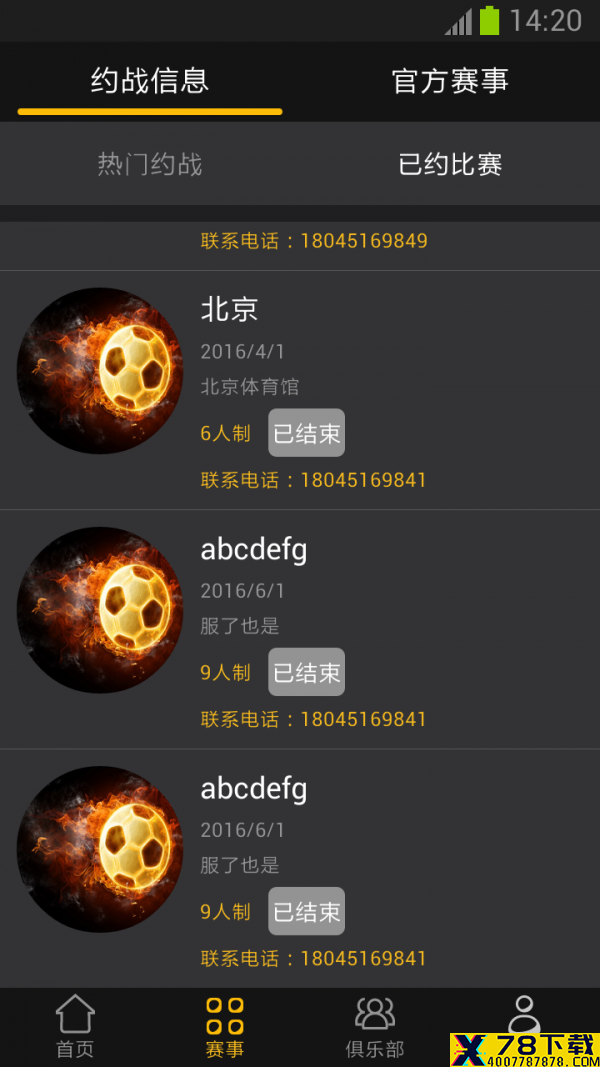Tap 已结束 on the 北京 match
This screenshot has width=600, height=1067.
[x=306, y=433]
